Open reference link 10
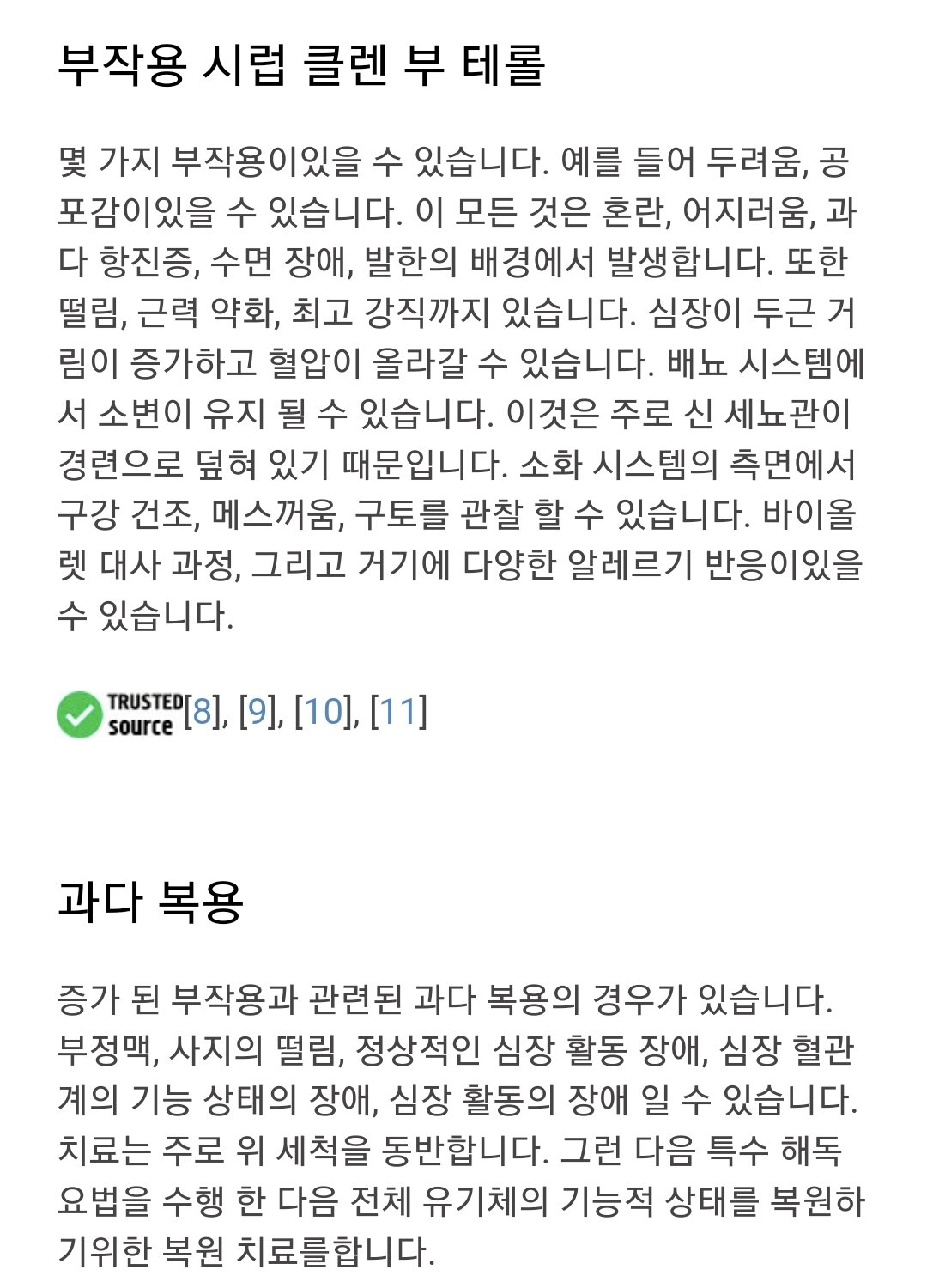 click(x=323, y=712)
